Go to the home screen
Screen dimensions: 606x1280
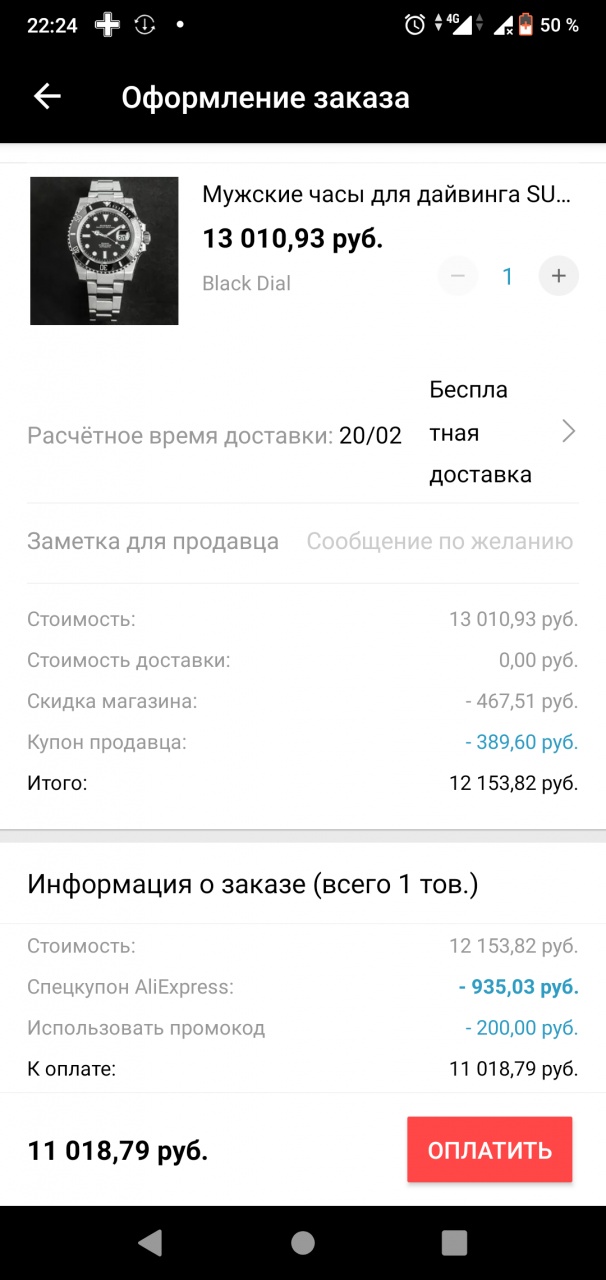(x=302, y=1242)
